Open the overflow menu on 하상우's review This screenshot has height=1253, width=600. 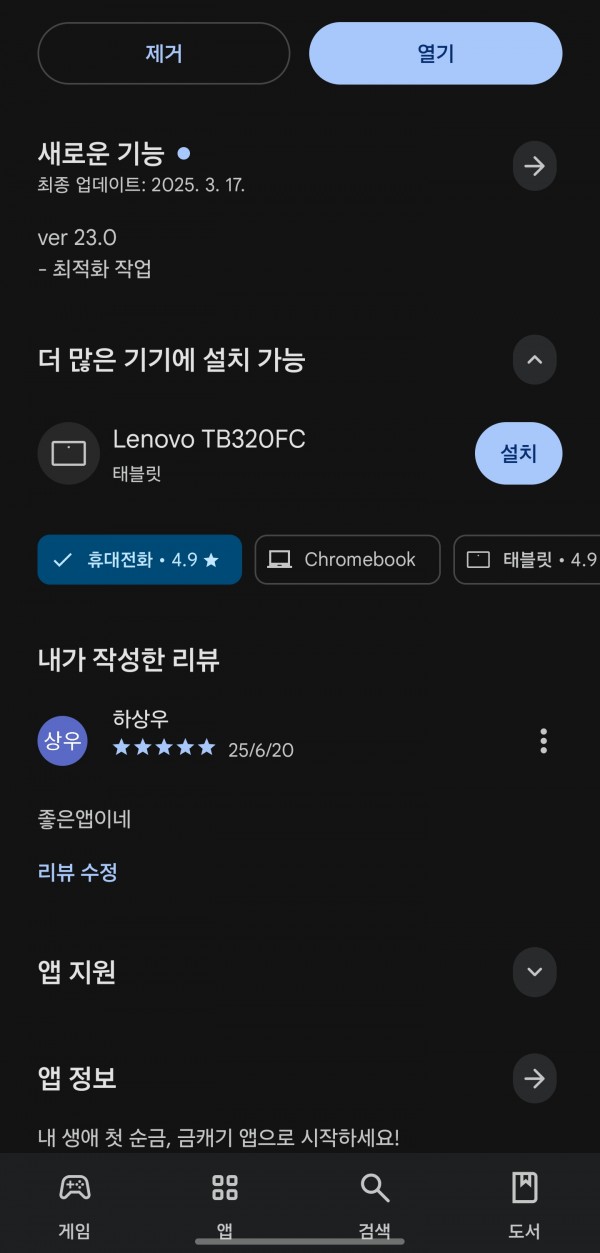coord(543,741)
